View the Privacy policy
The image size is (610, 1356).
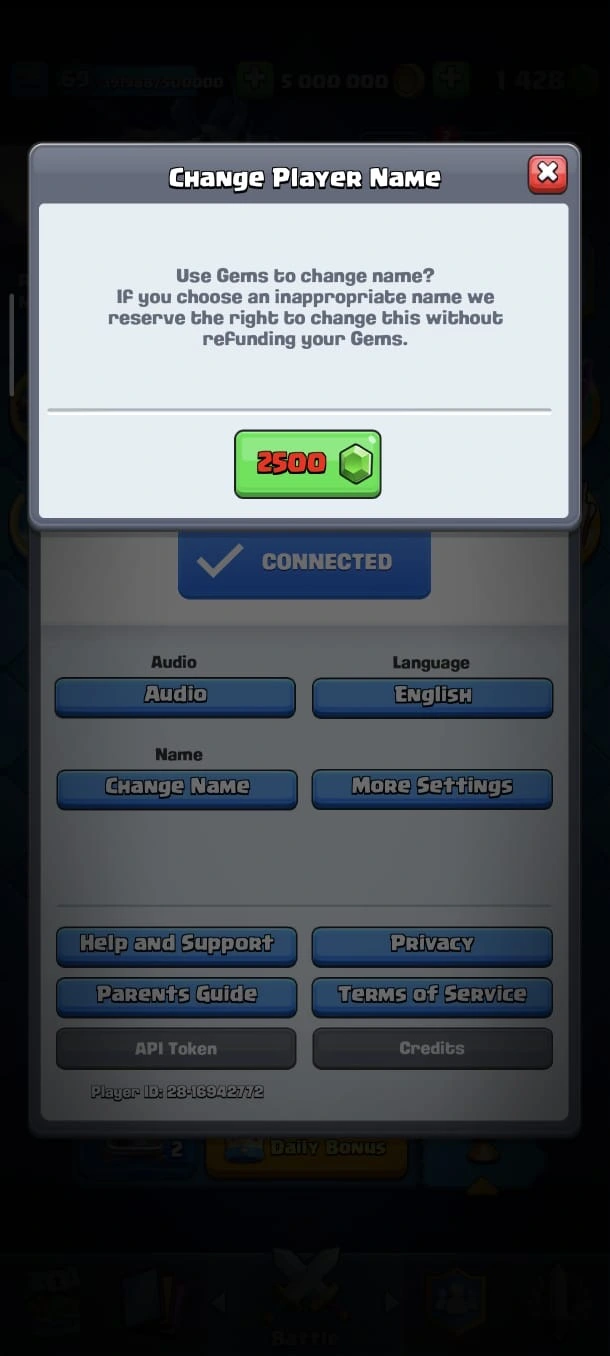tap(432, 945)
